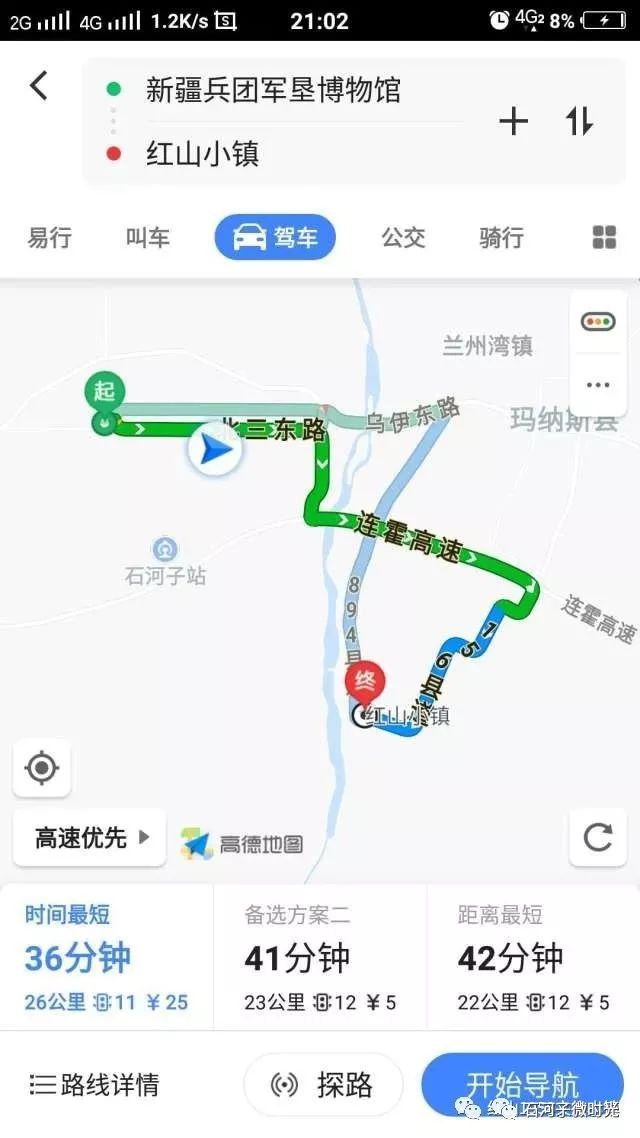Switch to the 易行 tab

50,238
